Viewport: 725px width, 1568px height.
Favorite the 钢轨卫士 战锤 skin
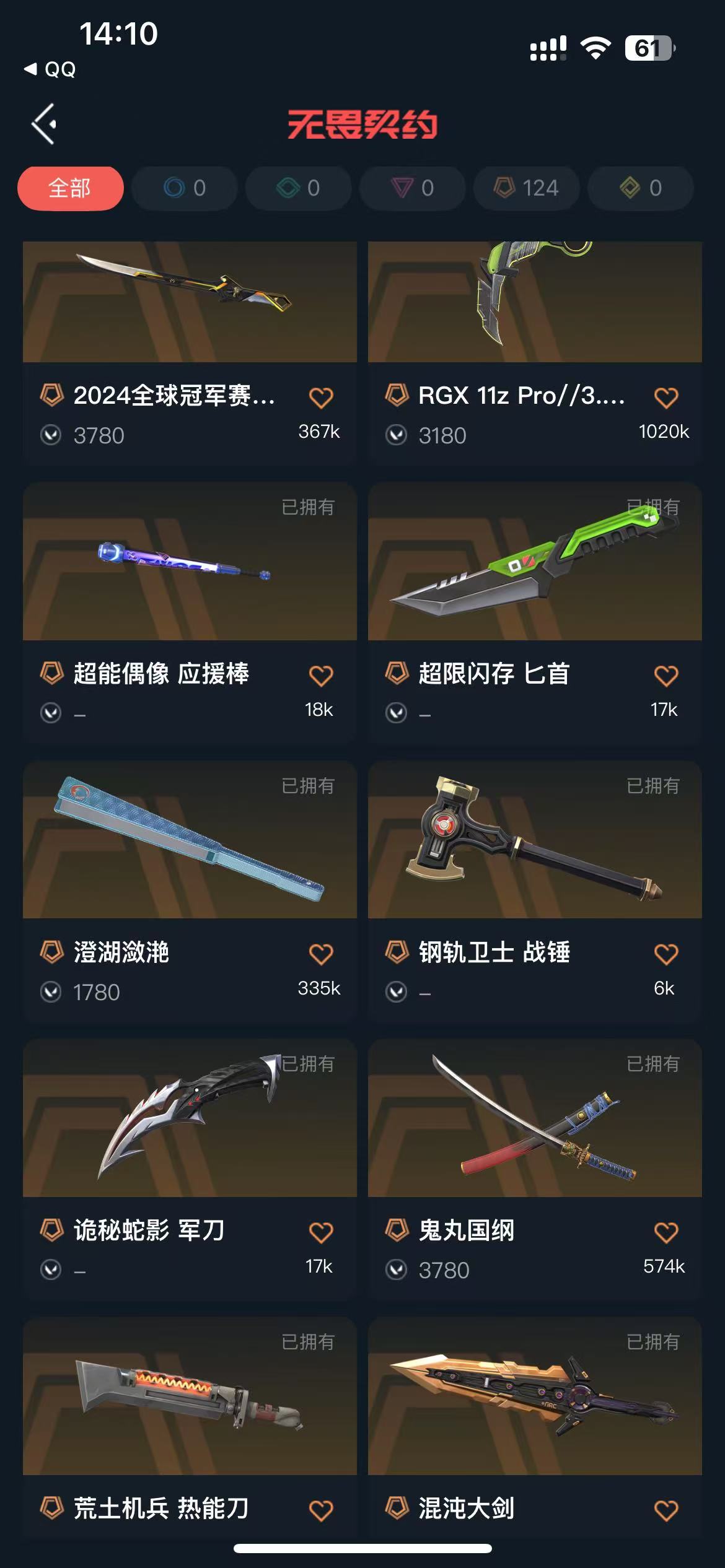coord(666,954)
